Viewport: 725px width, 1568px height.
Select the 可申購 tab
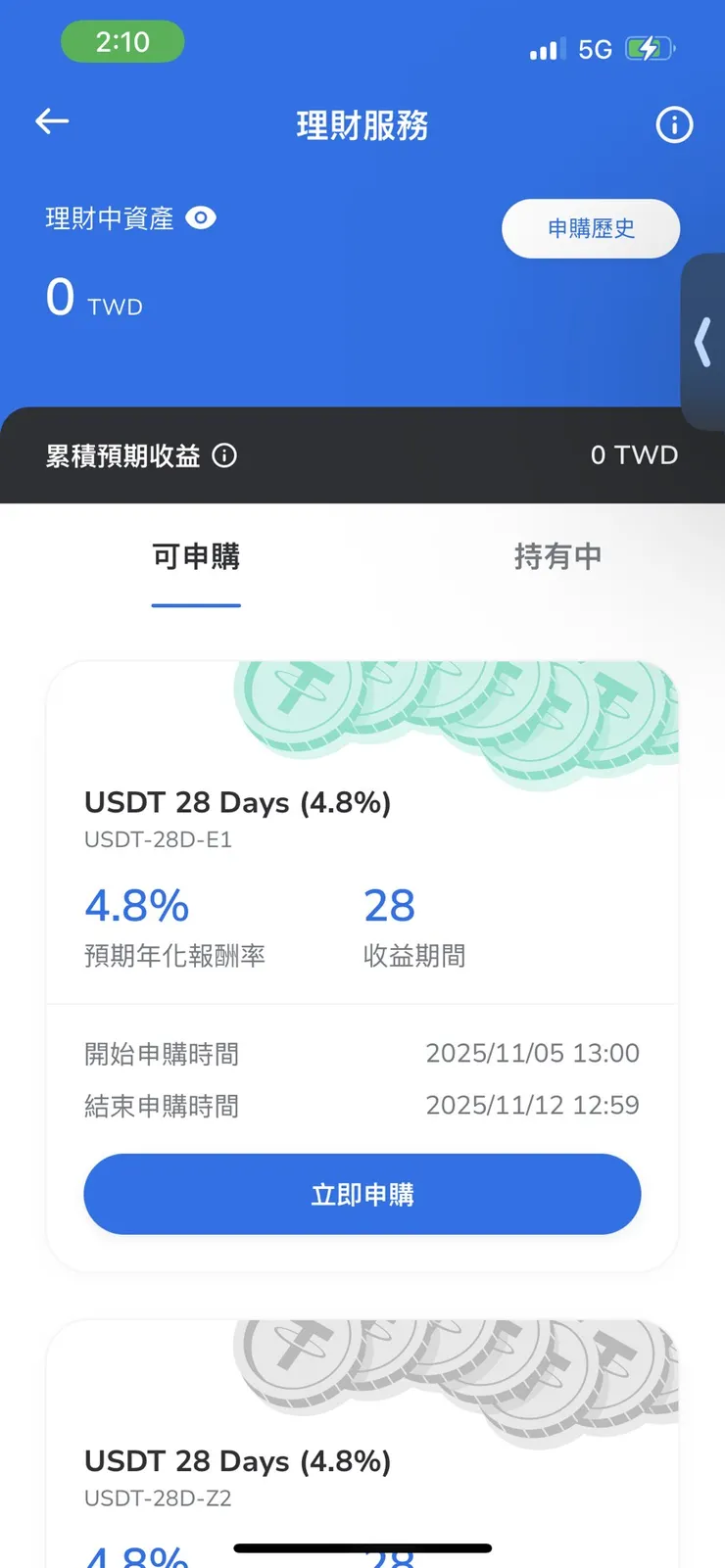coord(196,557)
